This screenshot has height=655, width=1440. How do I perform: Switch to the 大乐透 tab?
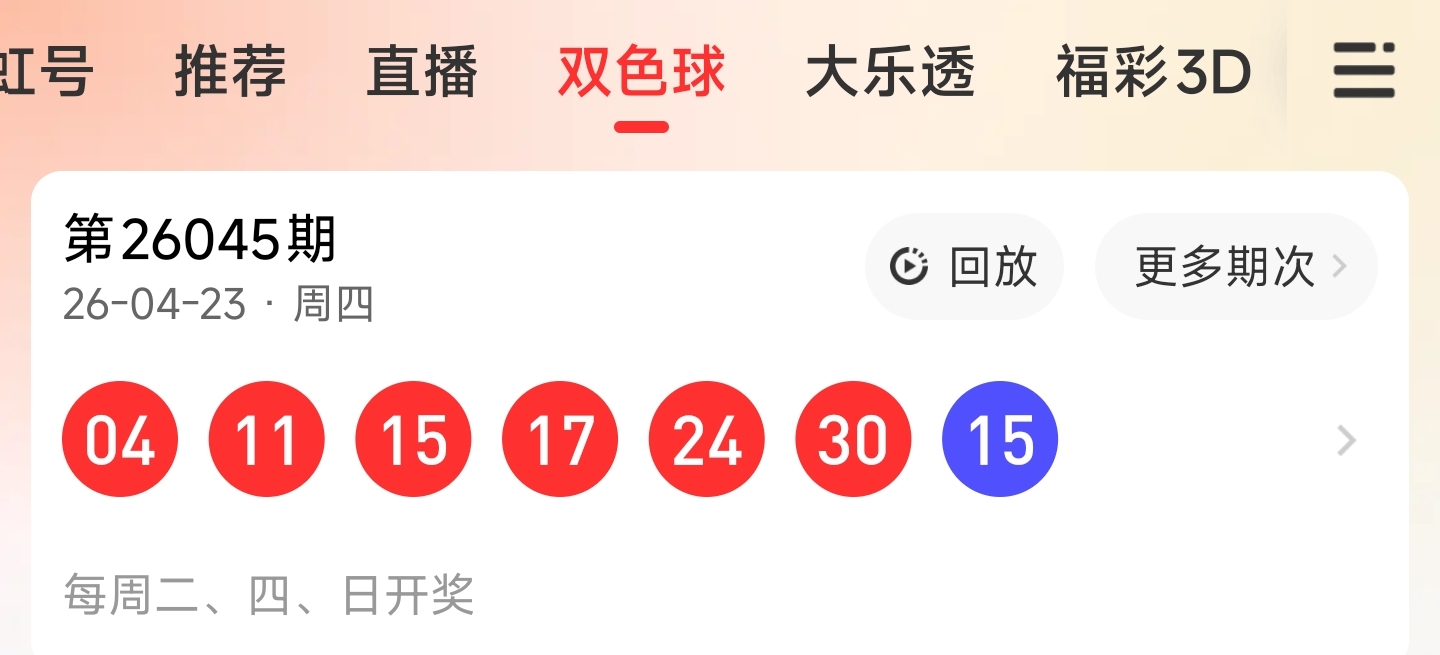coord(890,72)
